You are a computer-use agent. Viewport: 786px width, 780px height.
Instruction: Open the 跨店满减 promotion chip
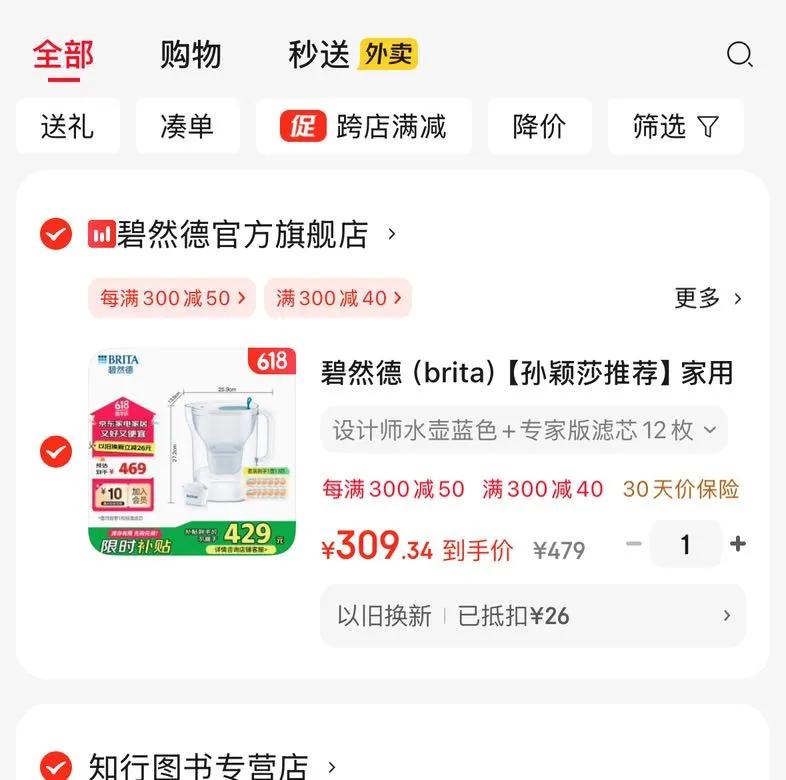pyautogui.click(x=363, y=126)
